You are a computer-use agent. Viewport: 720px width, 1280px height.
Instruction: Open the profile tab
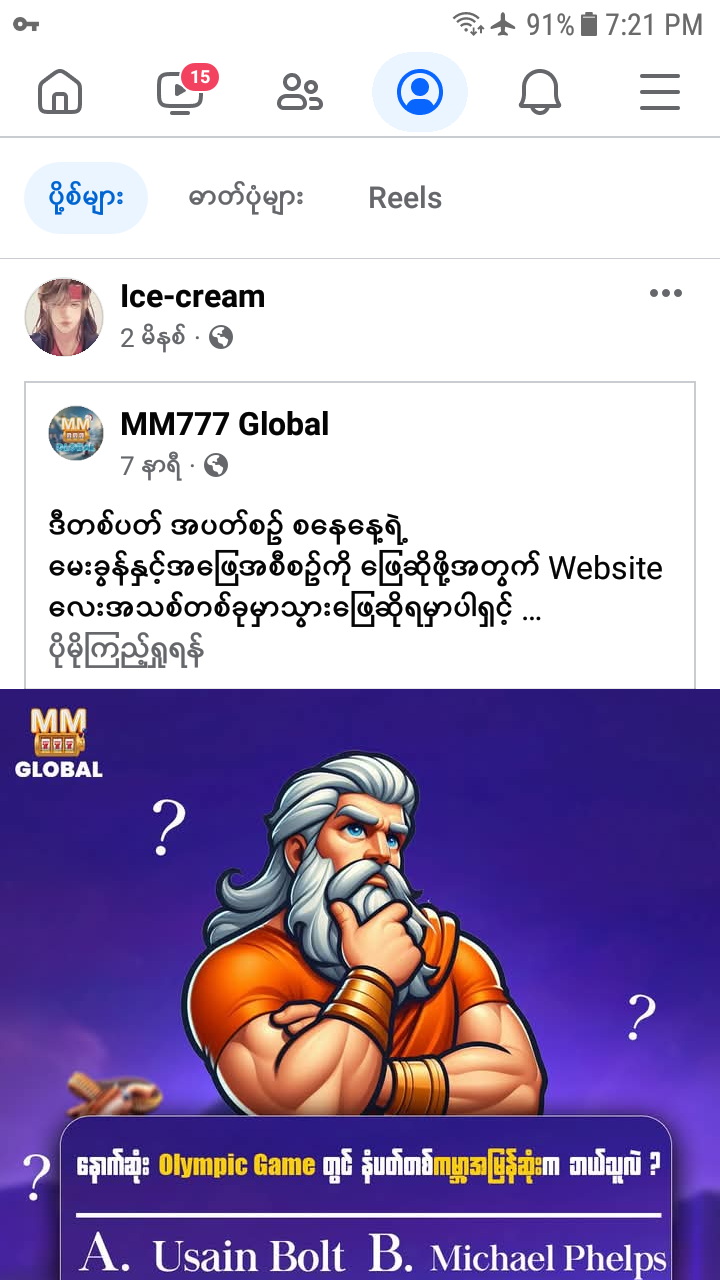(x=419, y=93)
